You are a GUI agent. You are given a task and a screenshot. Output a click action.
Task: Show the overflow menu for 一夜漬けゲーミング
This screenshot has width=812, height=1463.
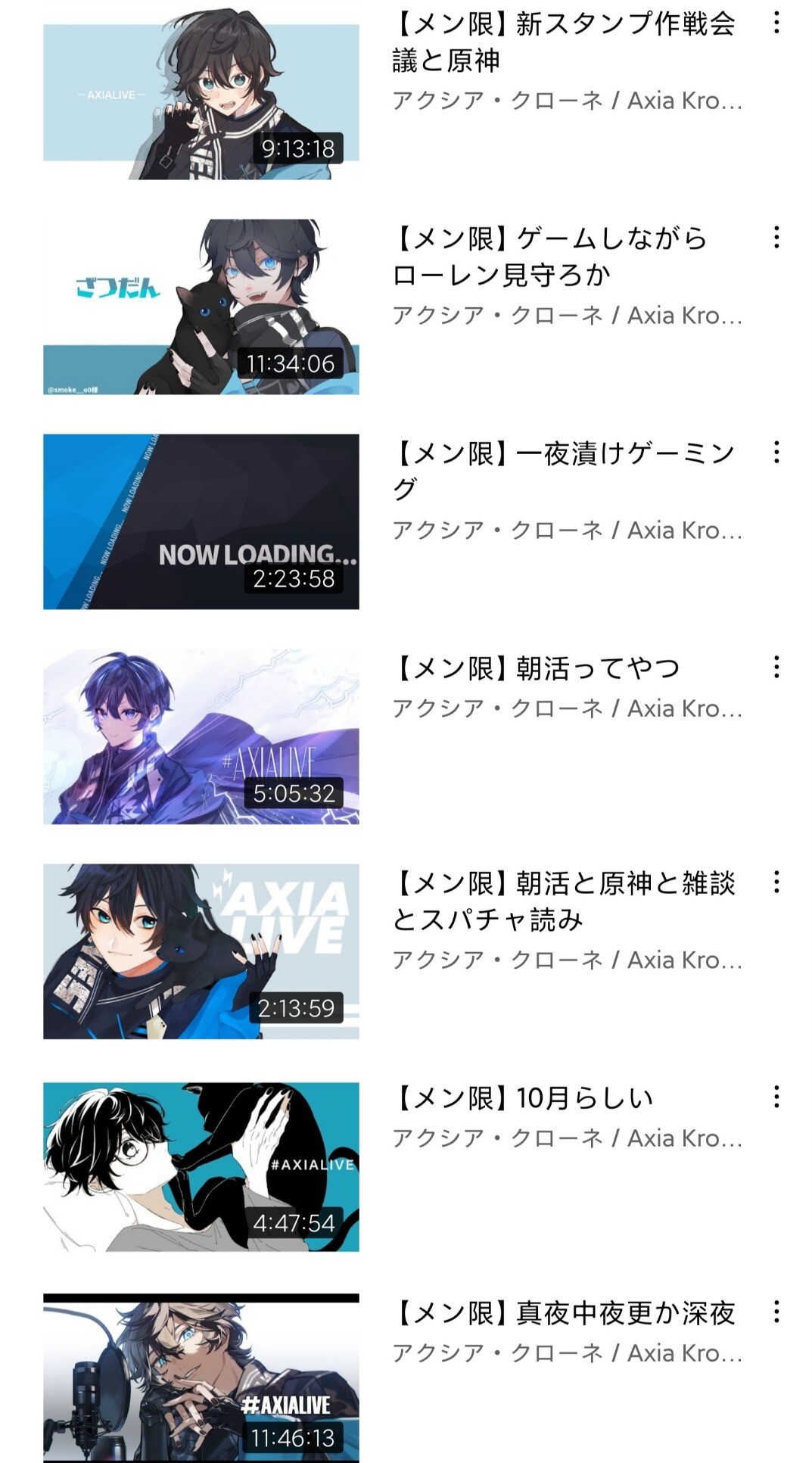776,453
